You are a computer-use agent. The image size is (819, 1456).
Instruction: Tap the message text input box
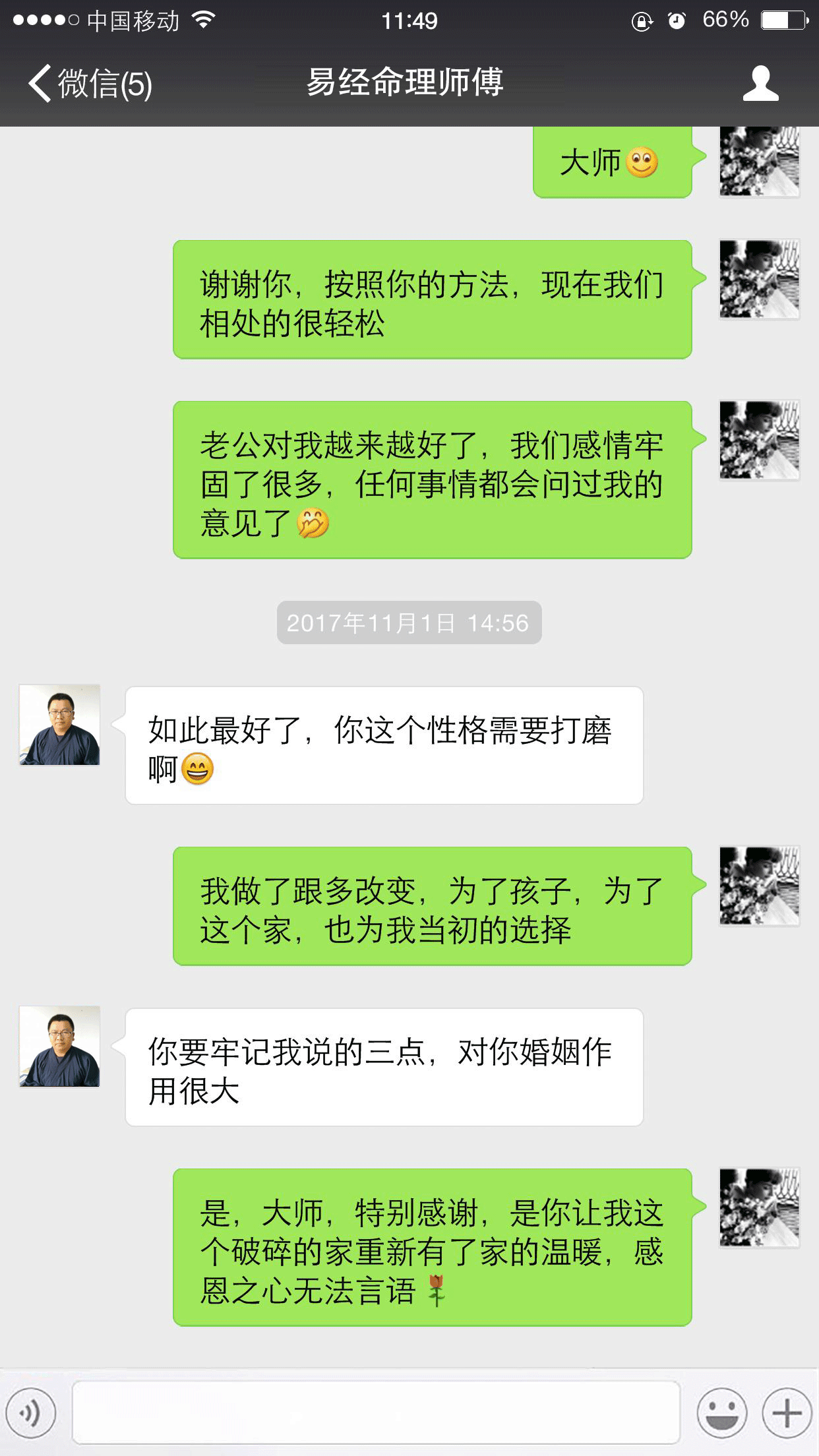[376, 1412]
